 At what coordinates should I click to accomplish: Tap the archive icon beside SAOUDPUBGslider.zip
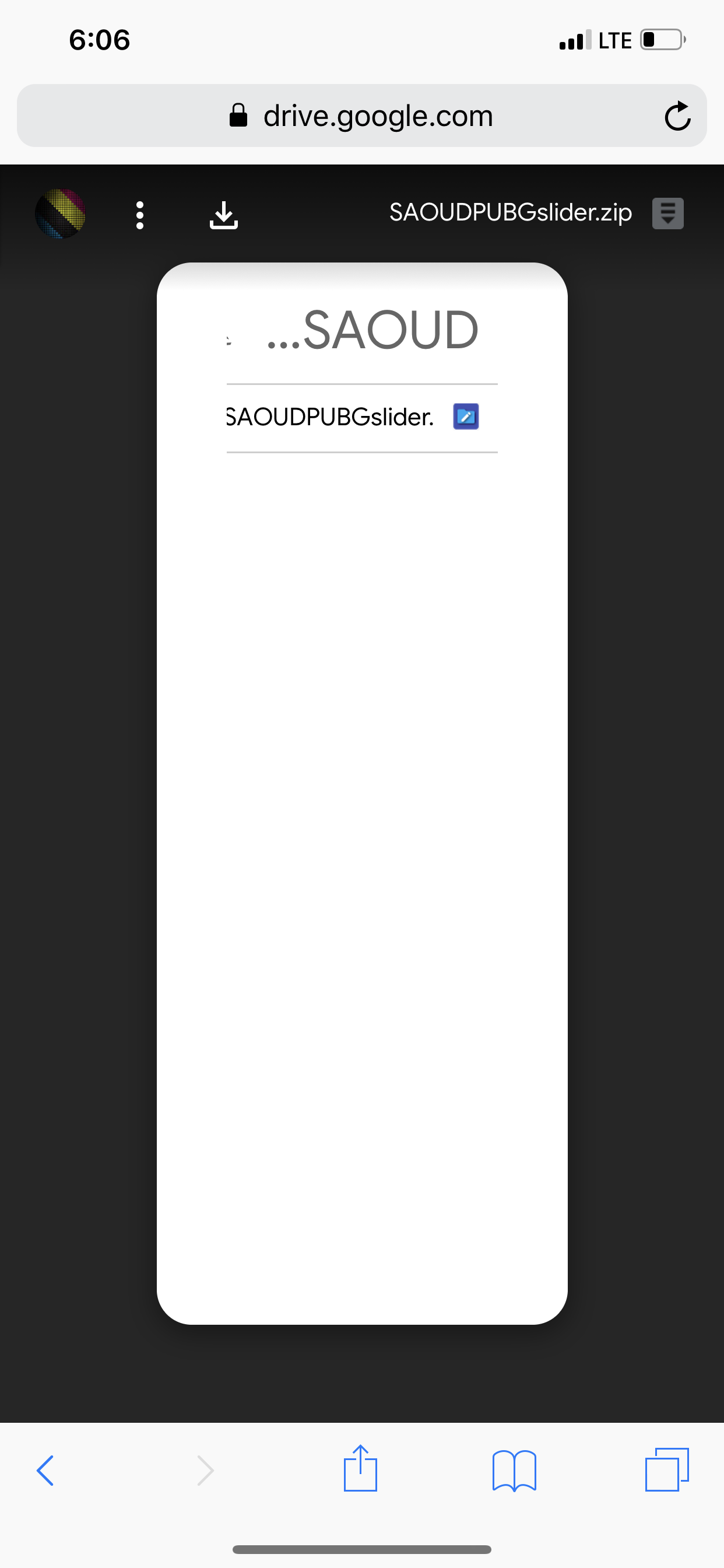click(x=667, y=213)
